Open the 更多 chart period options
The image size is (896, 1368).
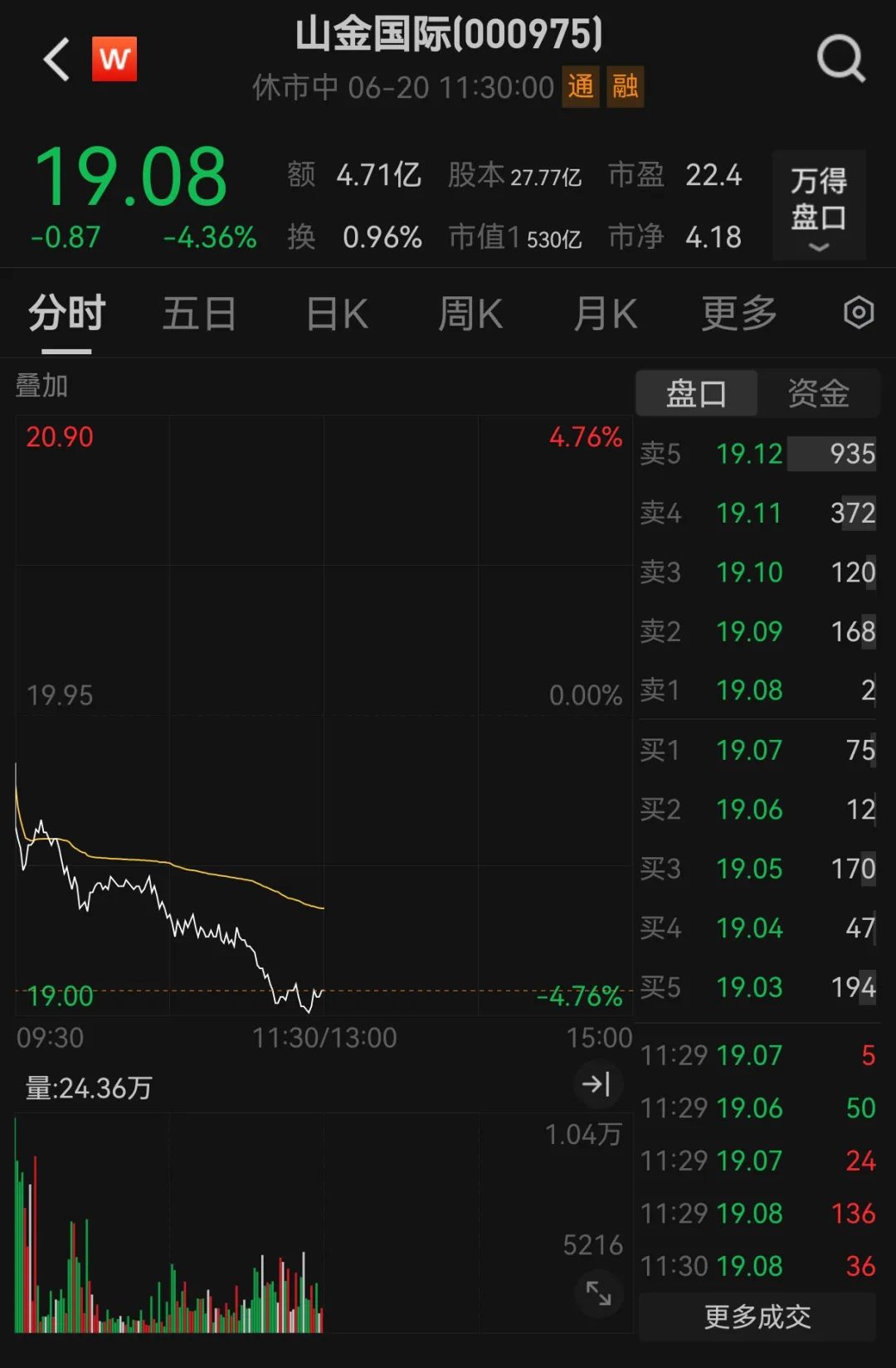(x=739, y=314)
